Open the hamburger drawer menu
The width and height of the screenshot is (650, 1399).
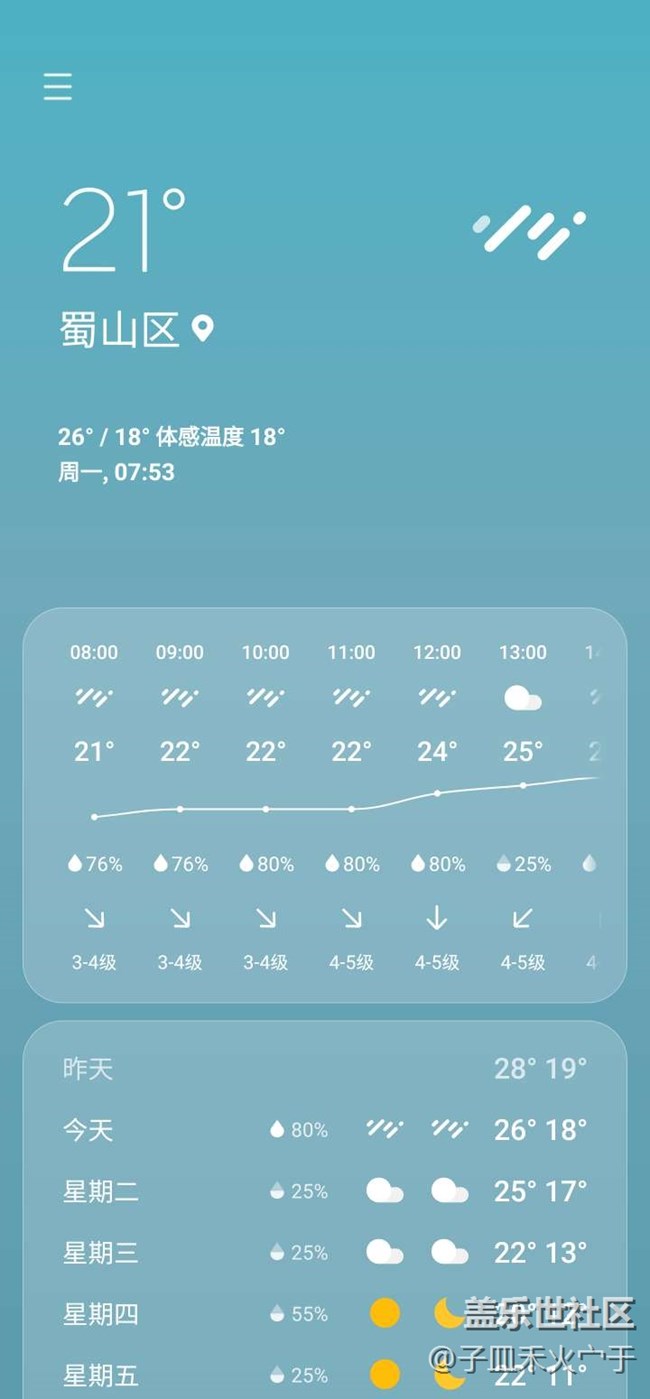click(x=58, y=87)
